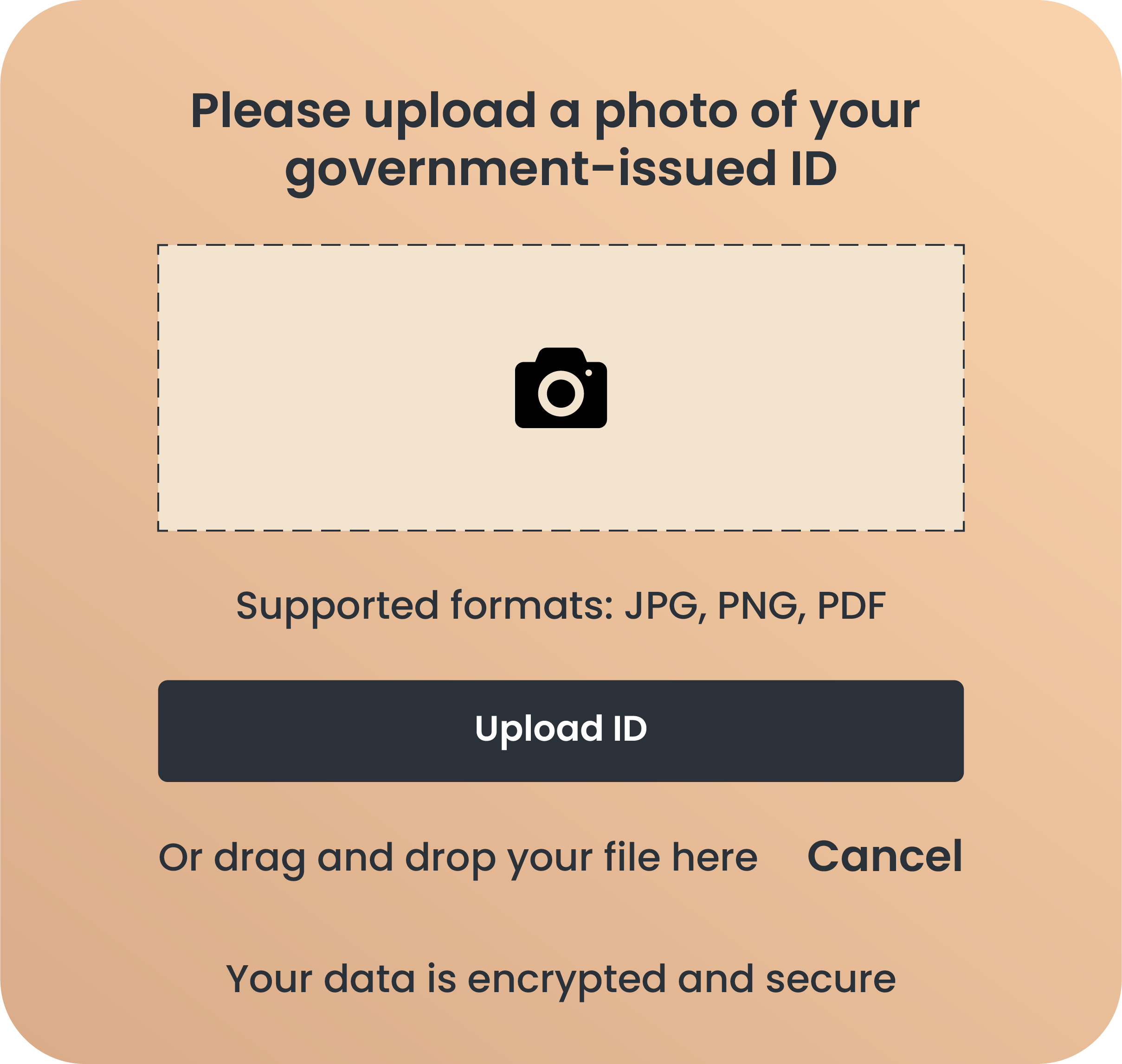Cancel the ID upload dialog
1122x1064 pixels.
click(884, 856)
